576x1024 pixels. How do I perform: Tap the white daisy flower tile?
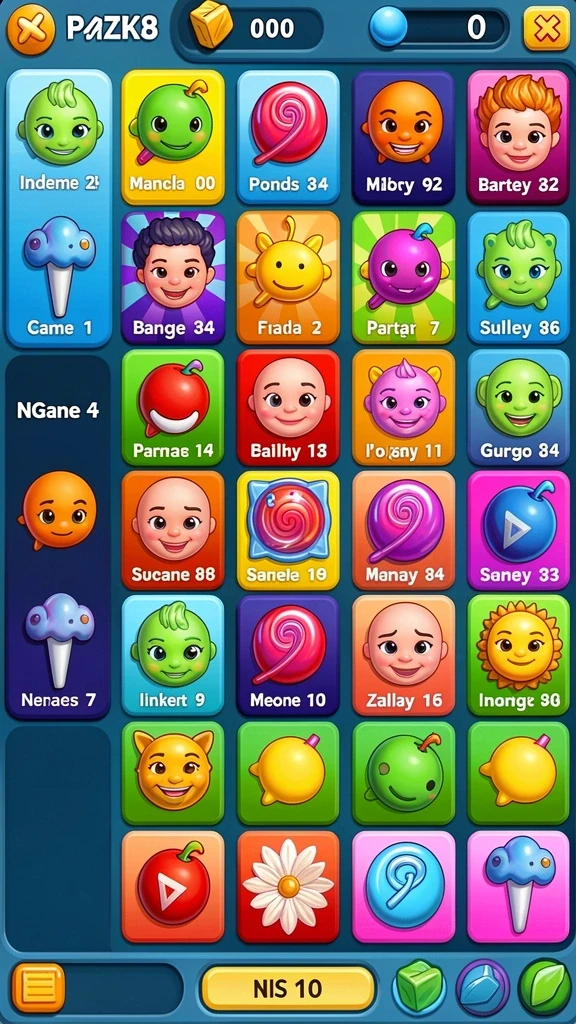click(x=288, y=886)
